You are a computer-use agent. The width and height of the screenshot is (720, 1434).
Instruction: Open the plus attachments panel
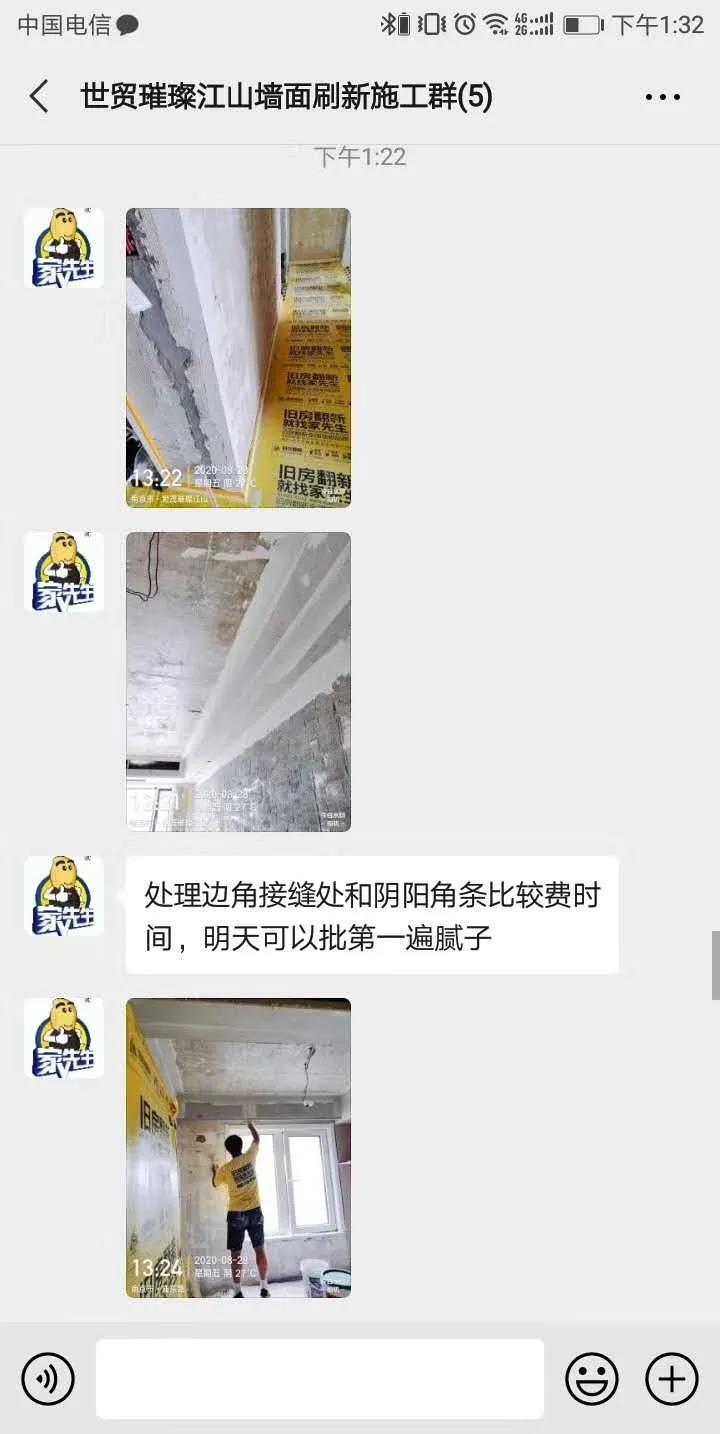pos(672,1379)
